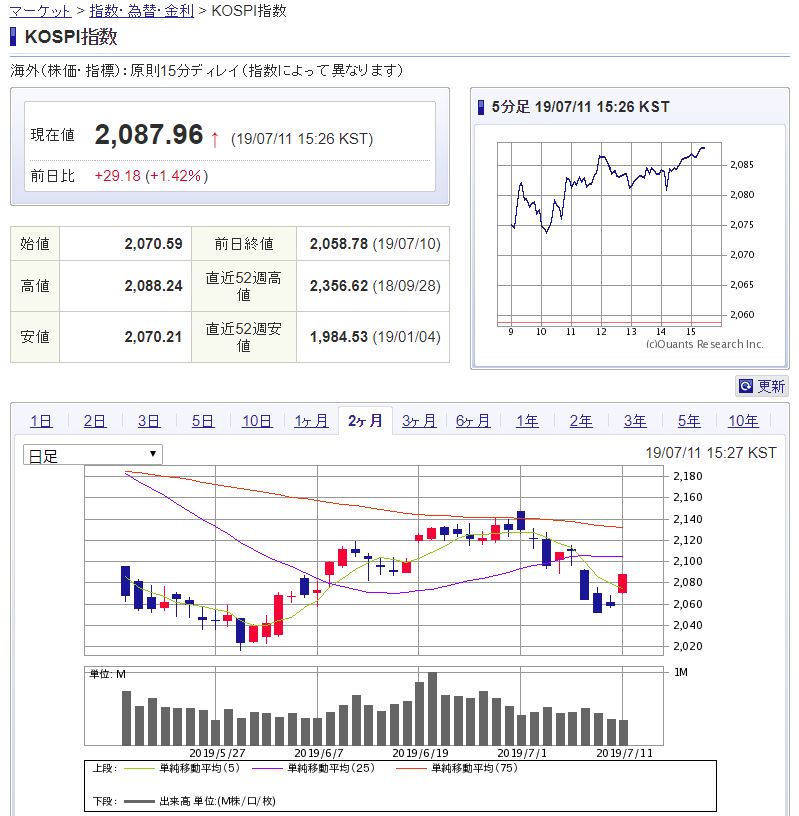Show the 1ヶ月 chart
The height and width of the screenshot is (816, 799).
click(311, 421)
